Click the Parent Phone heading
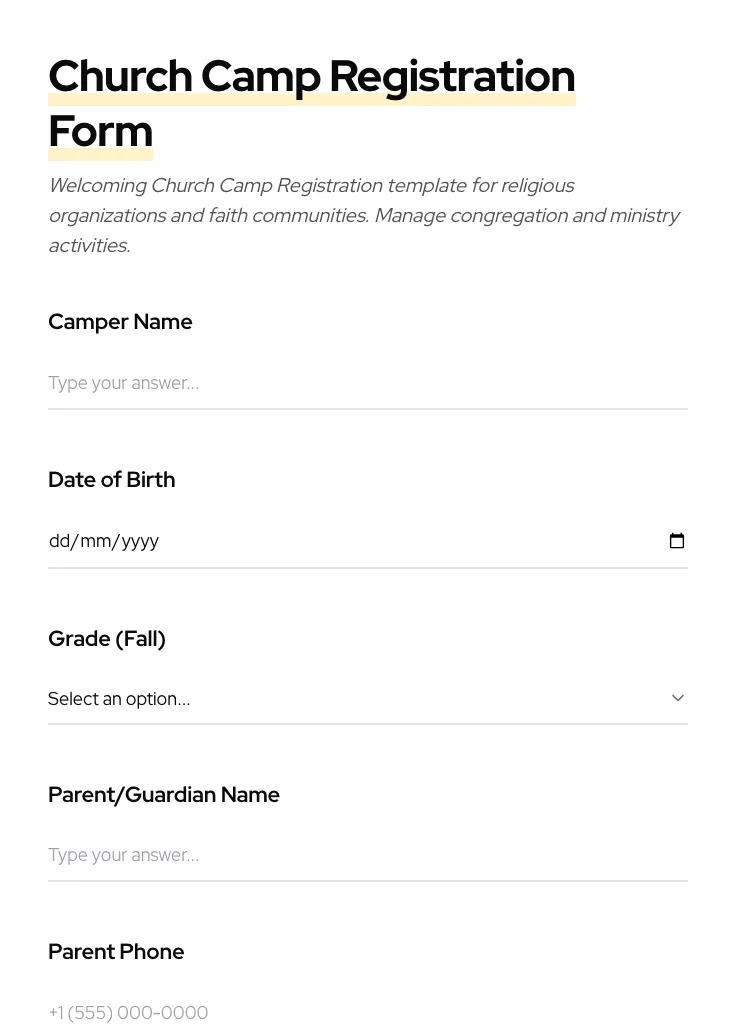The height and width of the screenshot is (1024, 736). pos(116,952)
